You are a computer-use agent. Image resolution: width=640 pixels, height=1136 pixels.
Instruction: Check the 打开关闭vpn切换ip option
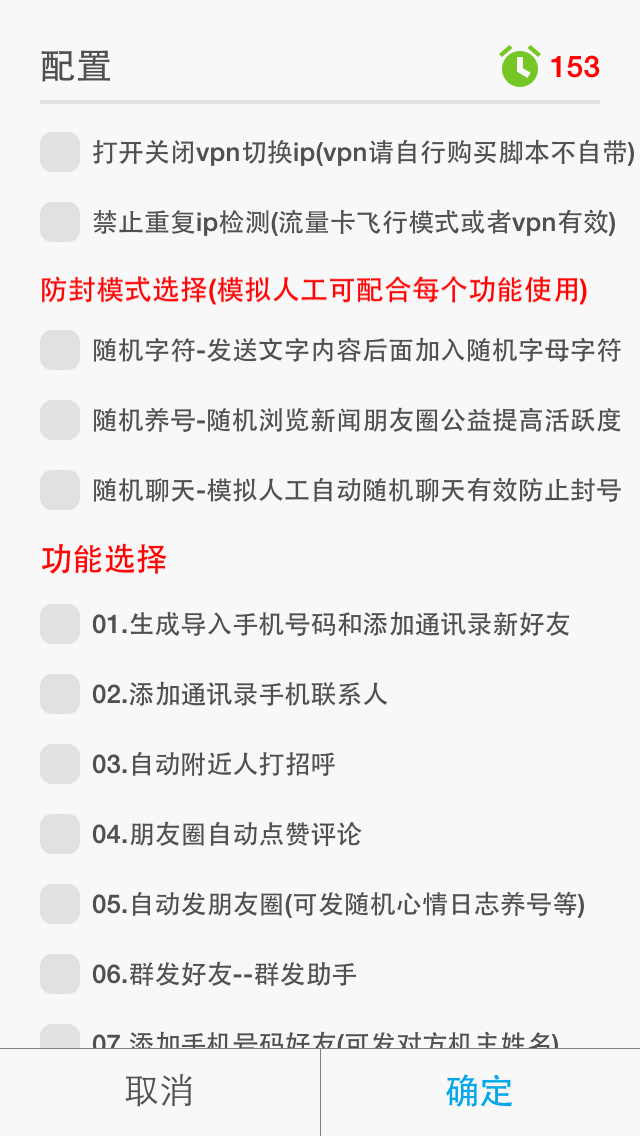coord(60,152)
